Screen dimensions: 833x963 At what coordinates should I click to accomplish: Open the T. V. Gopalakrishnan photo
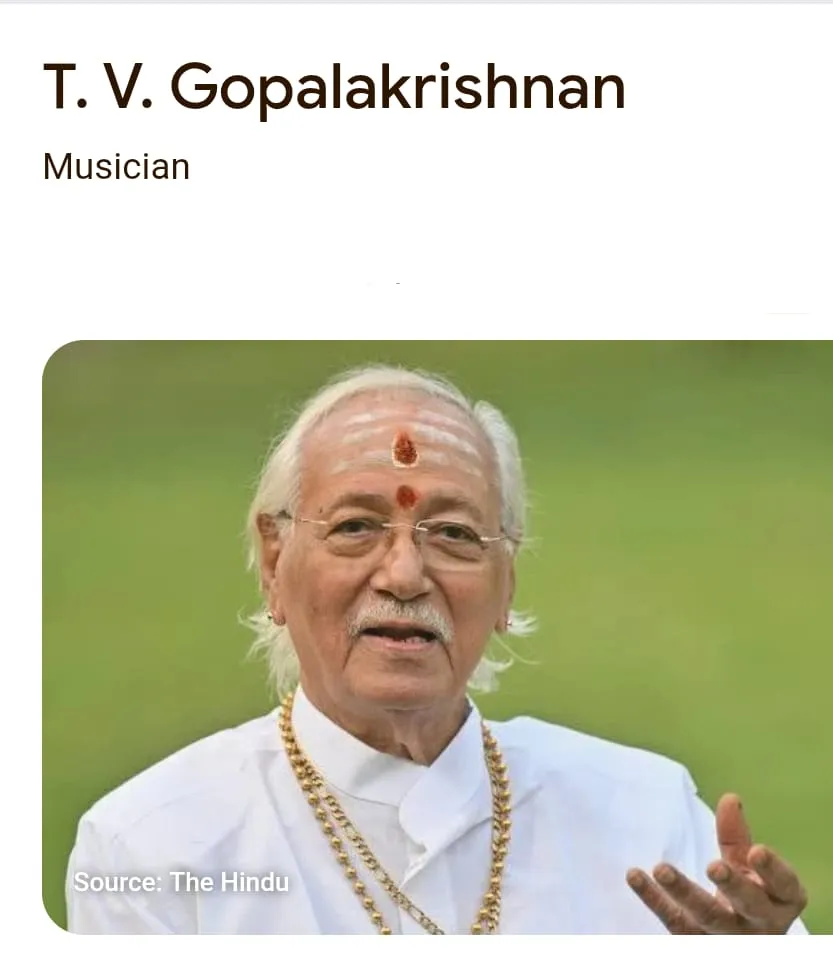pyautogui.click(x=437, y=637)
